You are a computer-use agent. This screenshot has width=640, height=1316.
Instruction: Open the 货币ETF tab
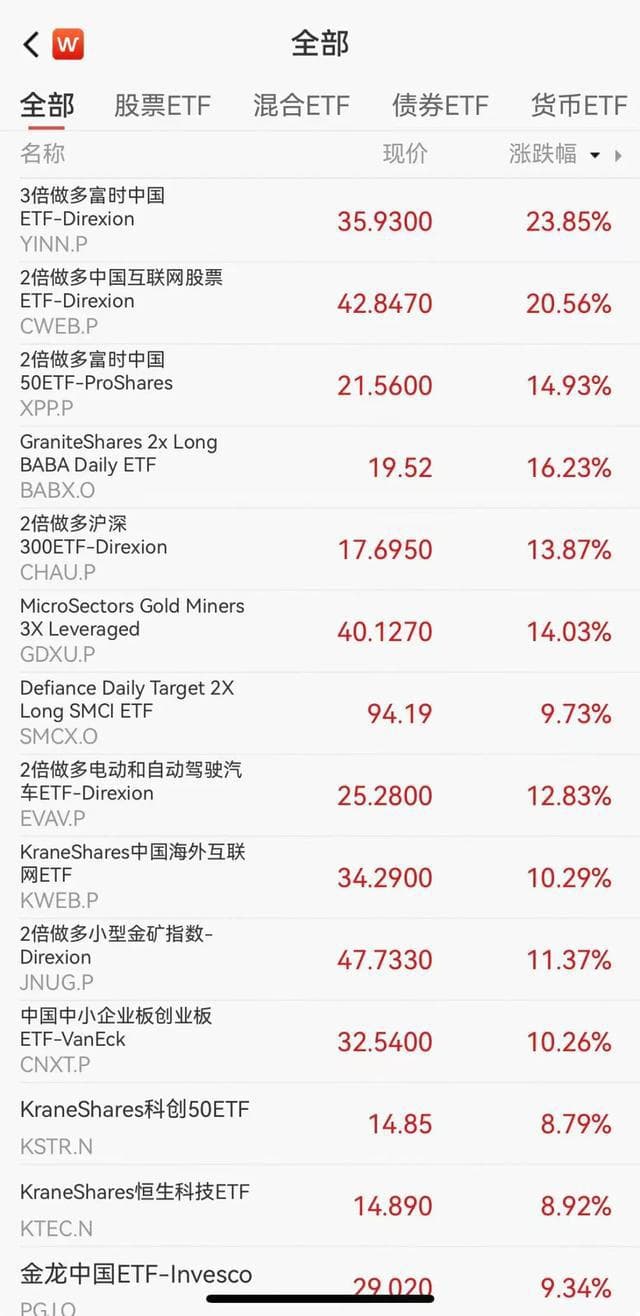(578, 105)
